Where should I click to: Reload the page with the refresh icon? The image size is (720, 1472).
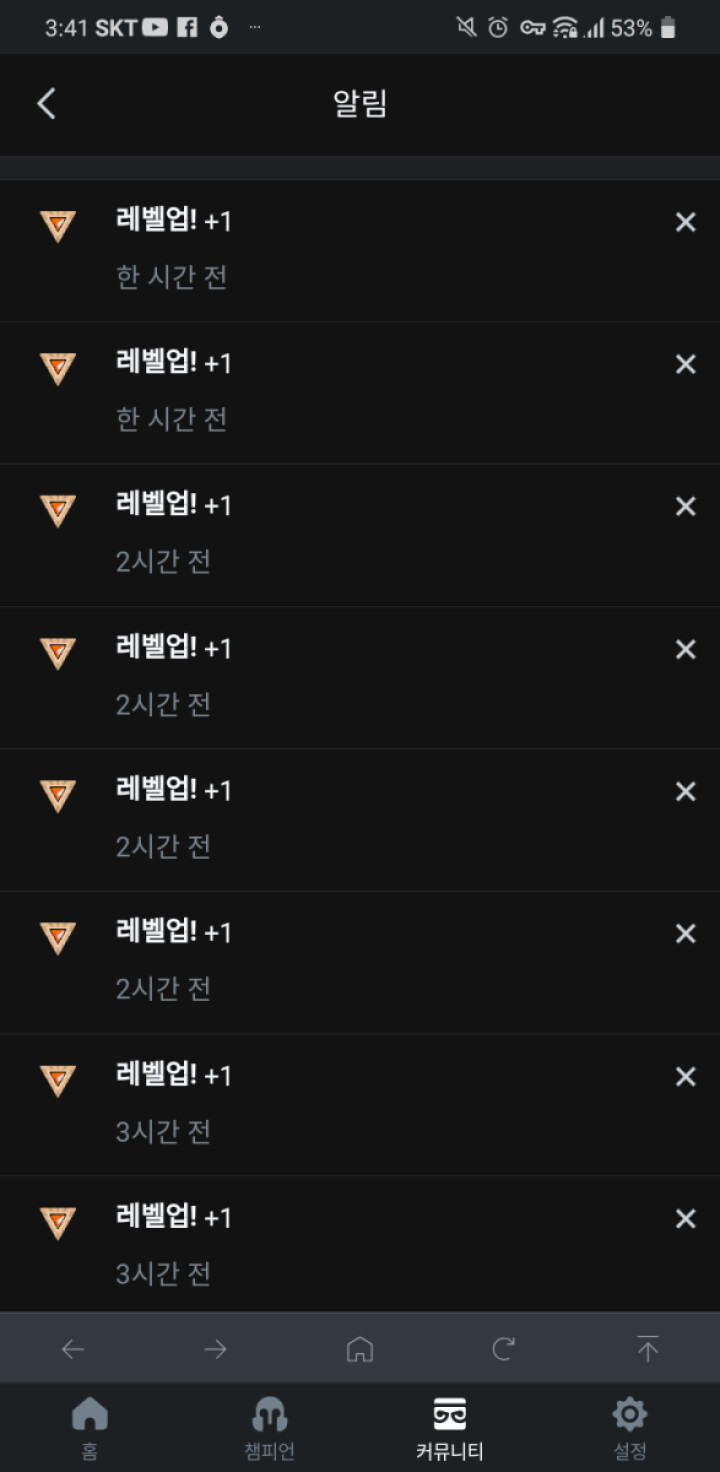coord(504,1349)
